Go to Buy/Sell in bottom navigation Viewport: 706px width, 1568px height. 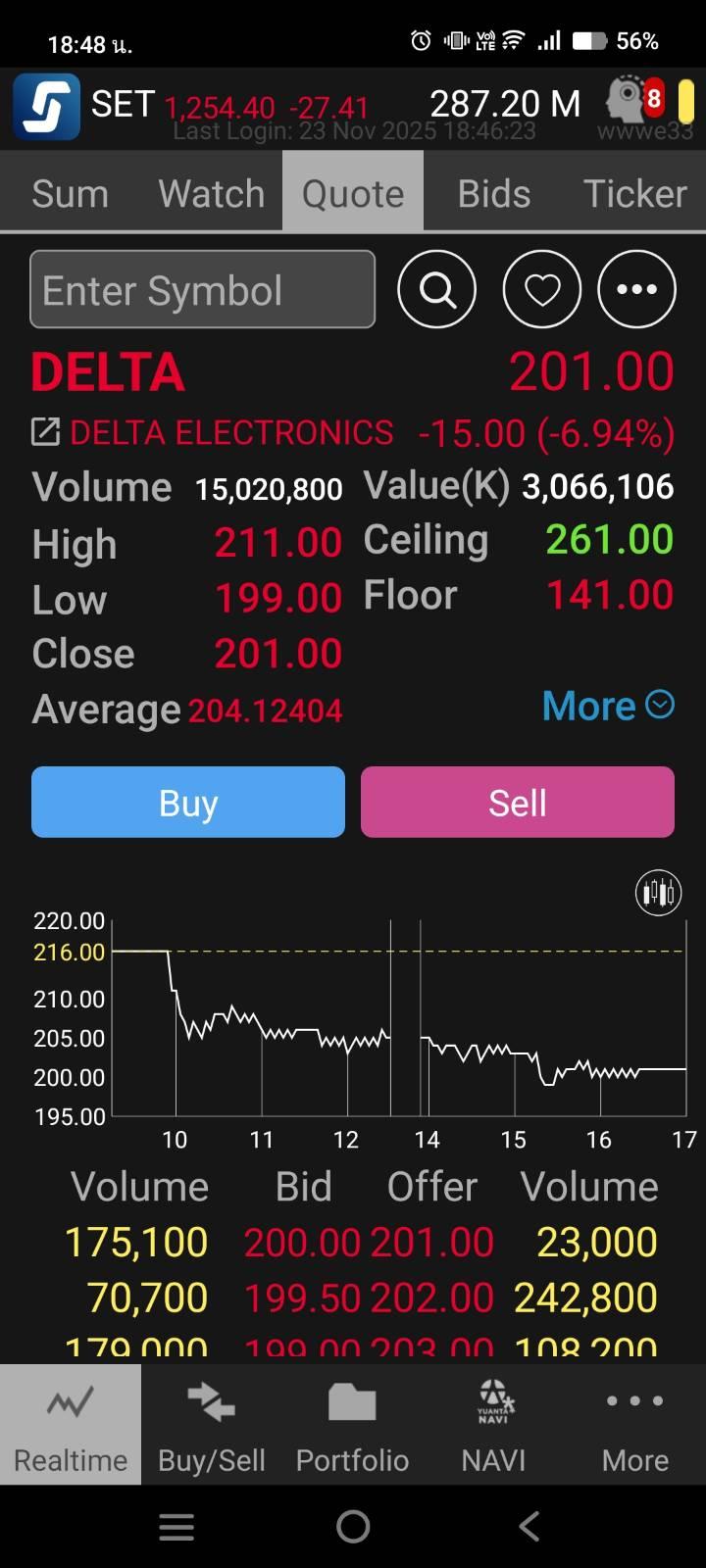point(212,1425)
